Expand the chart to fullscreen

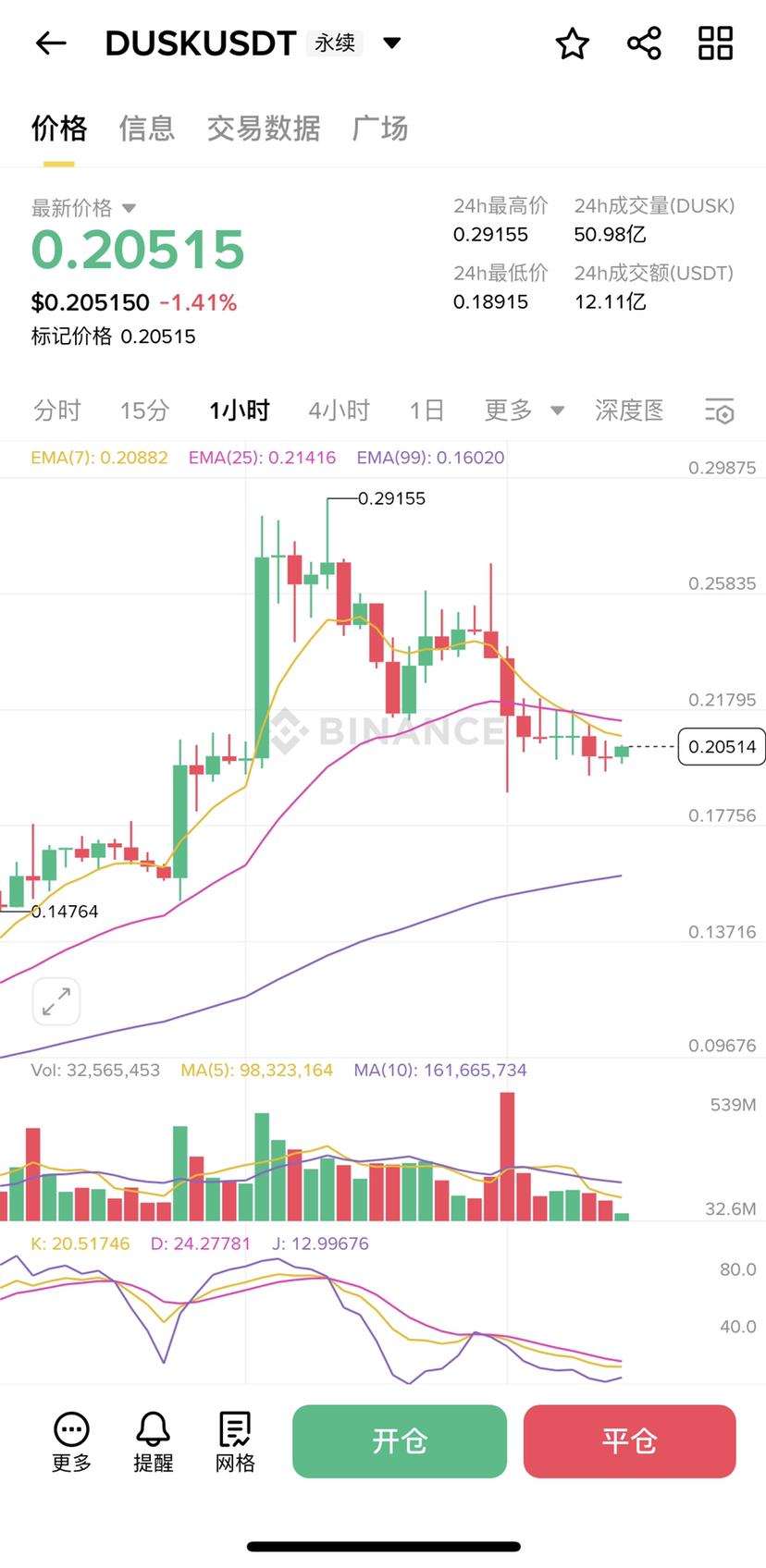[x=56, y=1001]
